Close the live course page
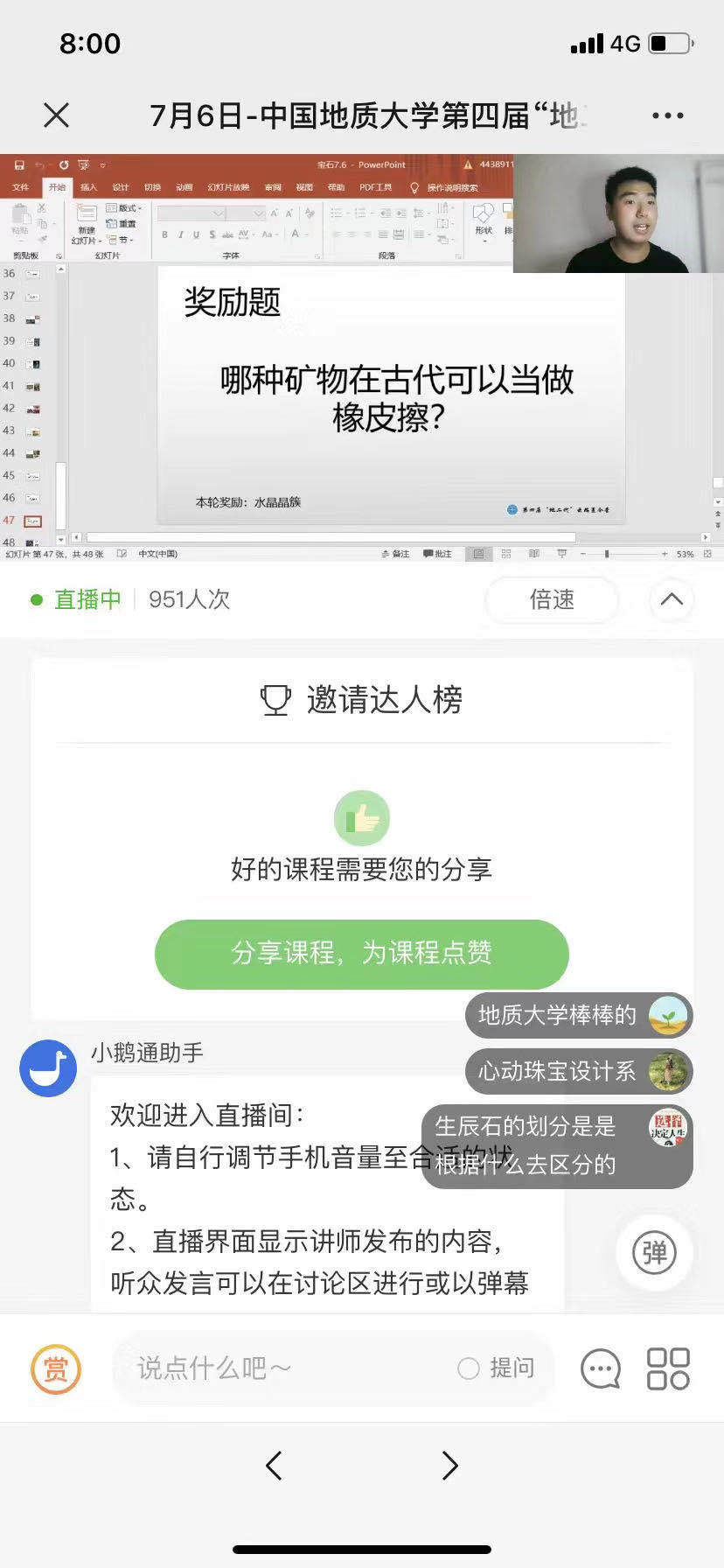This screenshot has width=724, height=1568. point(56,115)
